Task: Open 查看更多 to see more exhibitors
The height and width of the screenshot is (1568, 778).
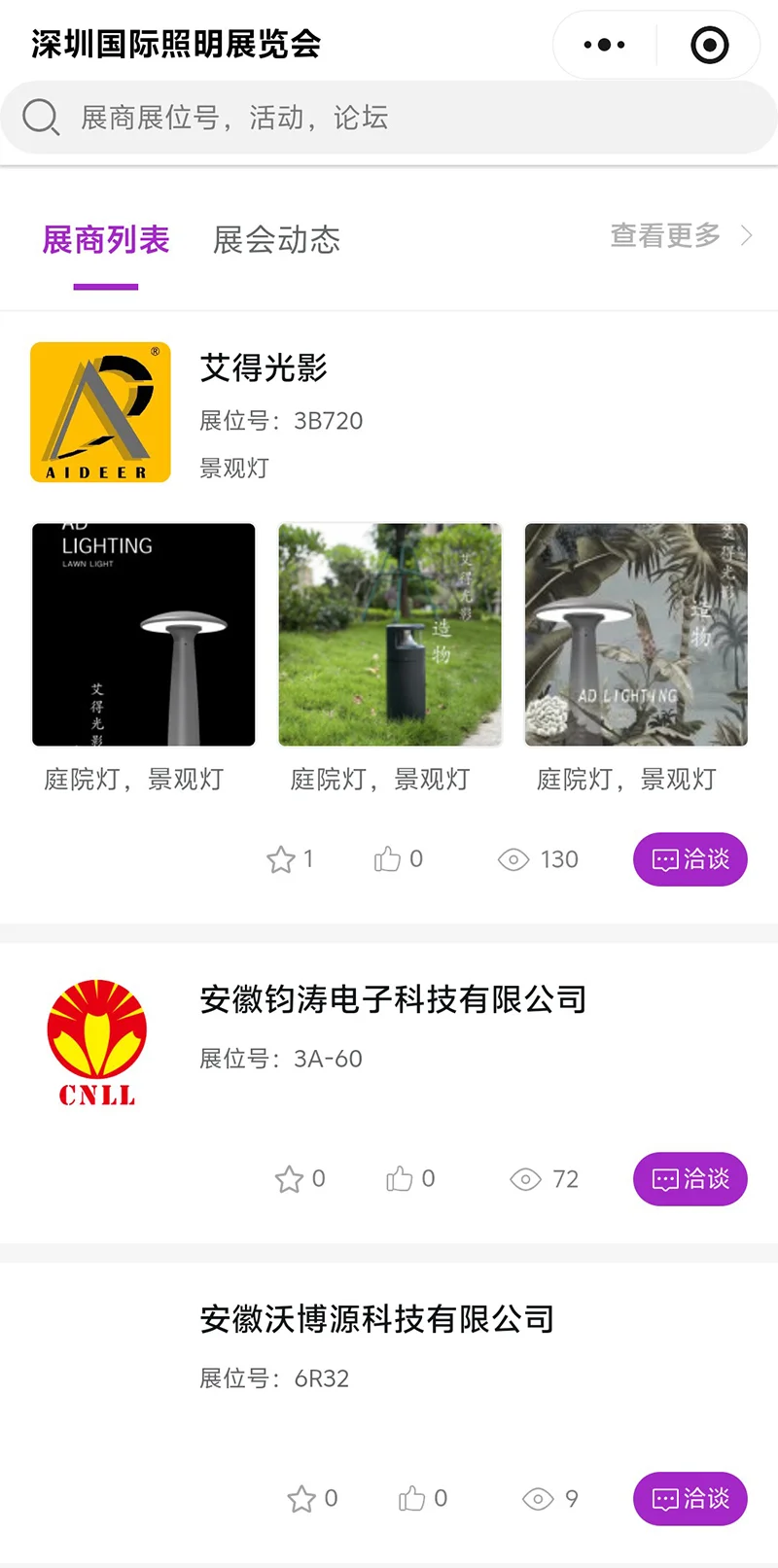Action: point(680,235)
